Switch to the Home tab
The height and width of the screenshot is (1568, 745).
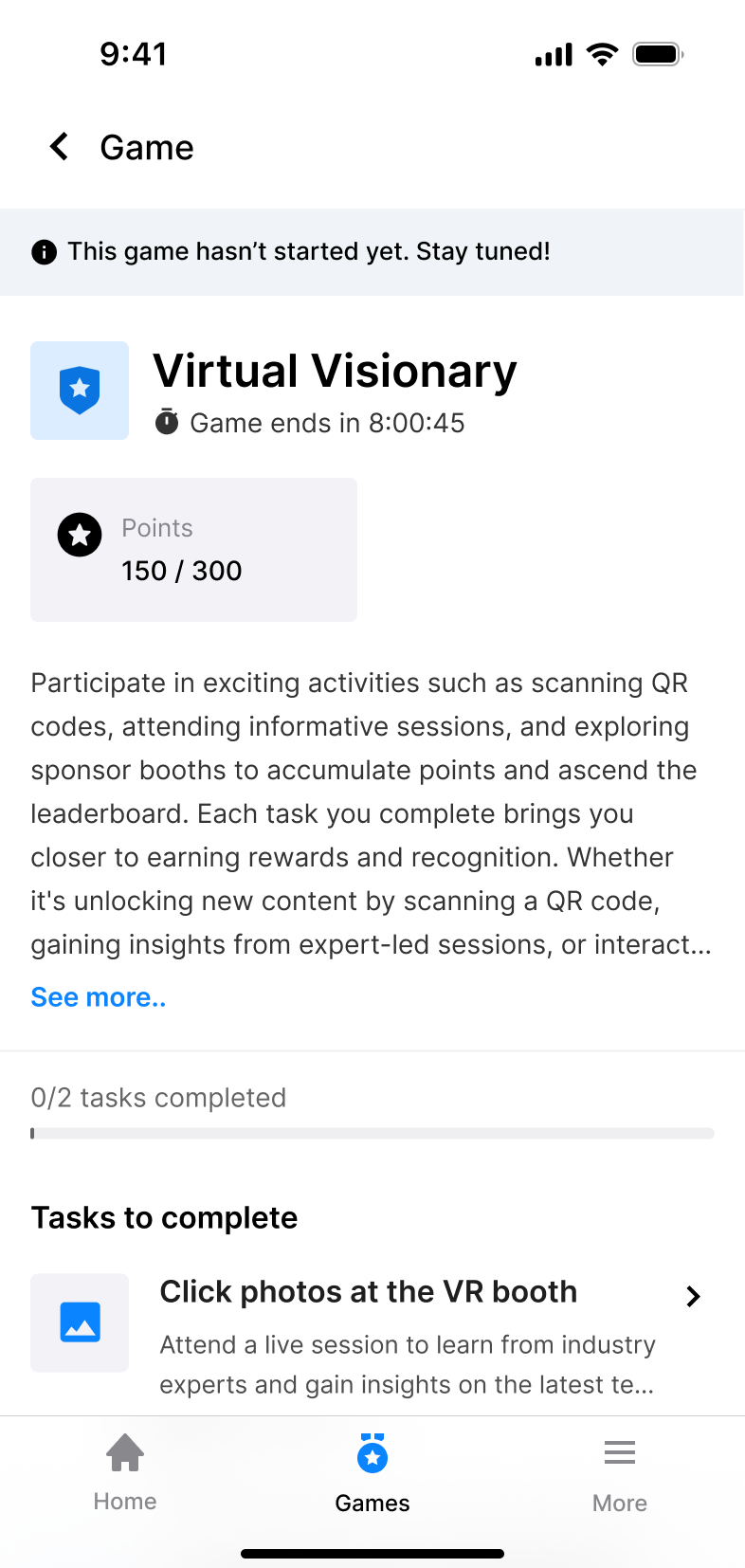[x=125, y=1471]
